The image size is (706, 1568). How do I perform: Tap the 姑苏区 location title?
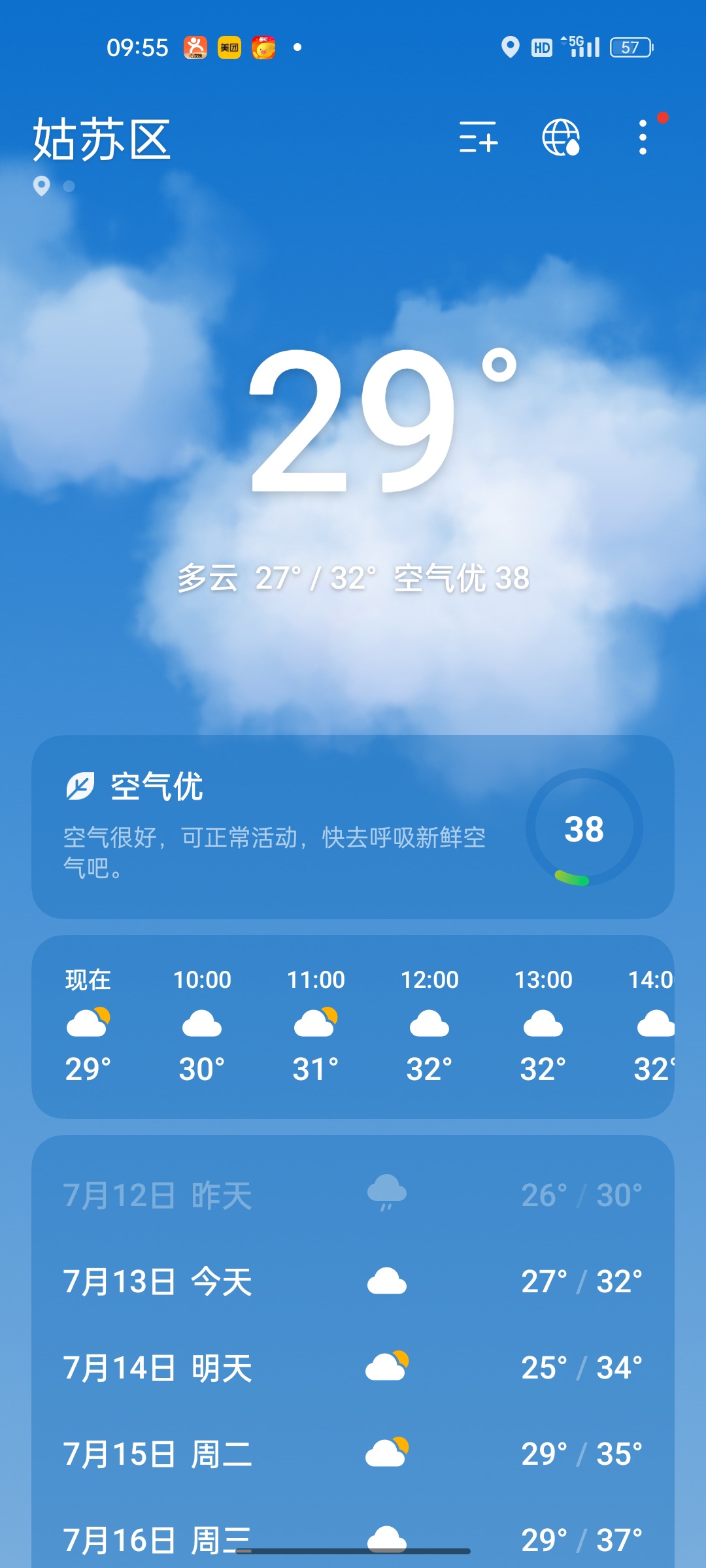click(x=102, y=139)
